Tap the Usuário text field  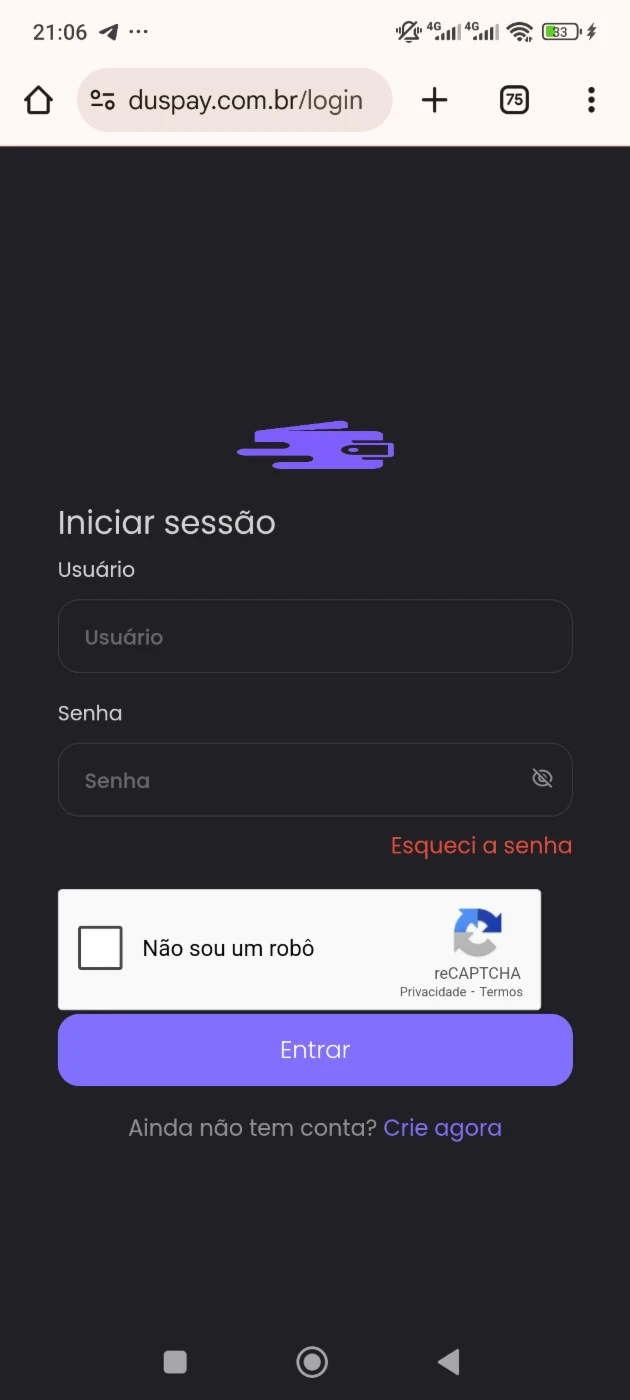[315, 636]
